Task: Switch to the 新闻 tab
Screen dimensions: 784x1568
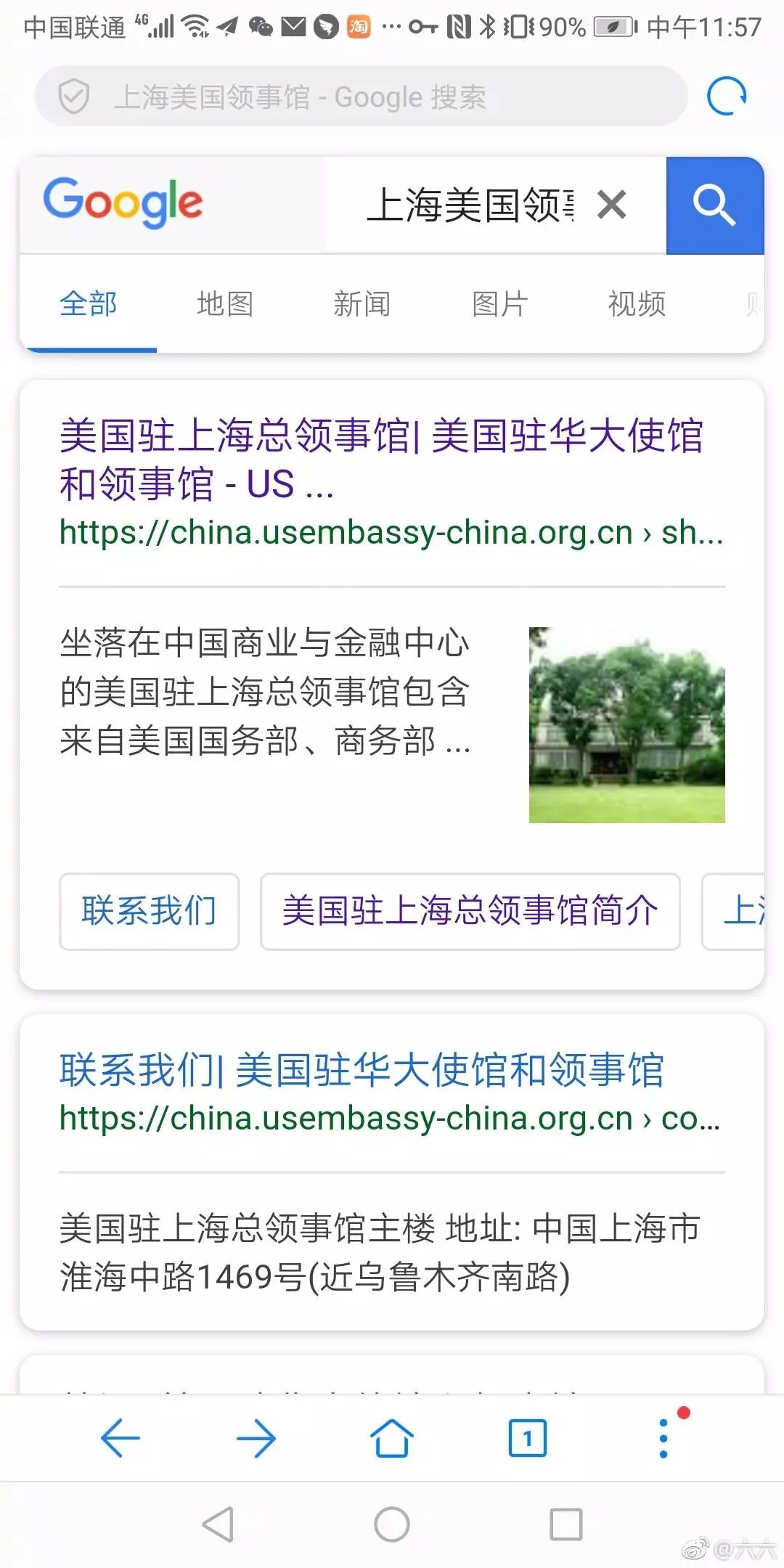Action: (x=362, y=304)
